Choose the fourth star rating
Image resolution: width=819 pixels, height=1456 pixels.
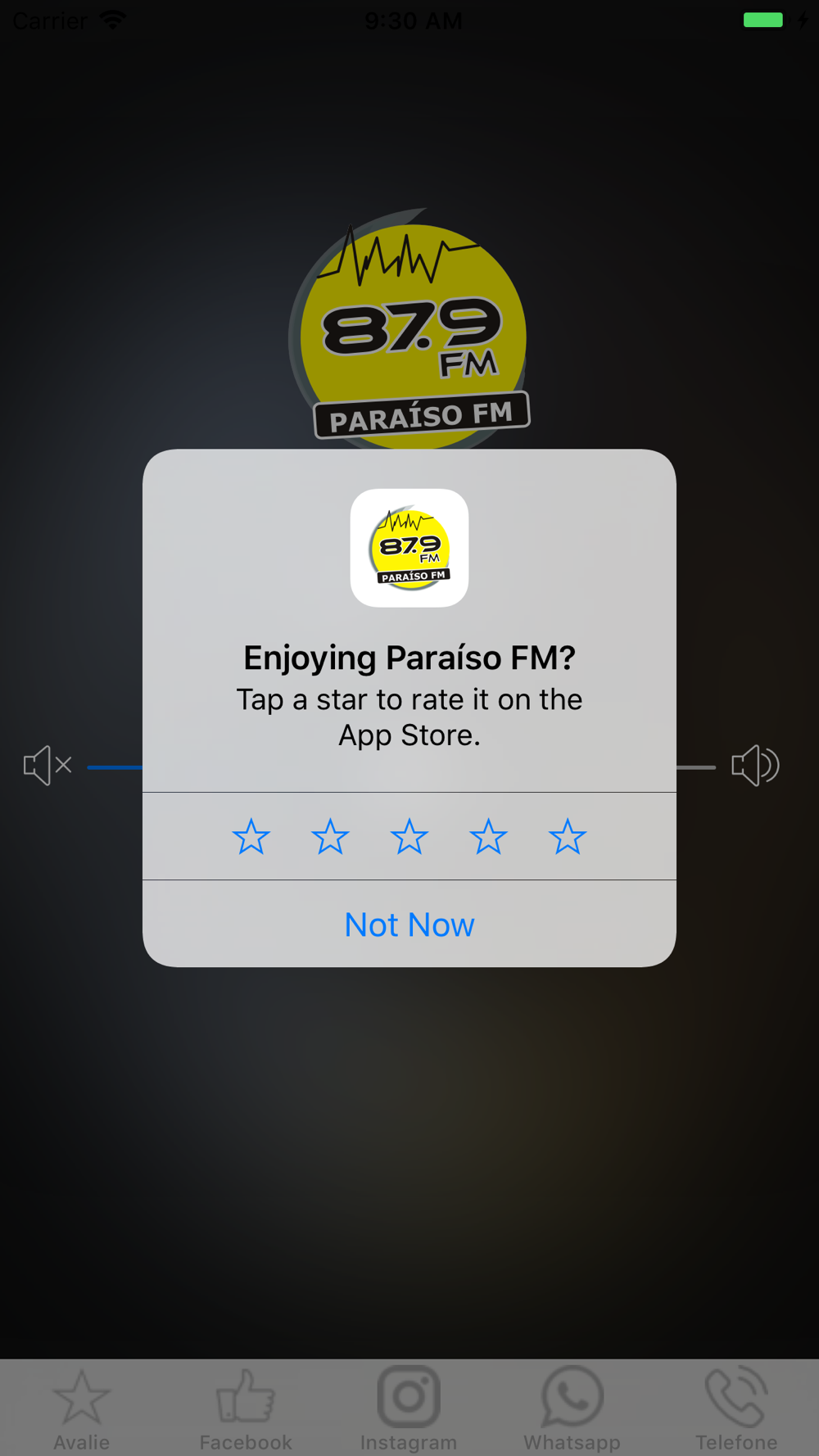point(488,837)
